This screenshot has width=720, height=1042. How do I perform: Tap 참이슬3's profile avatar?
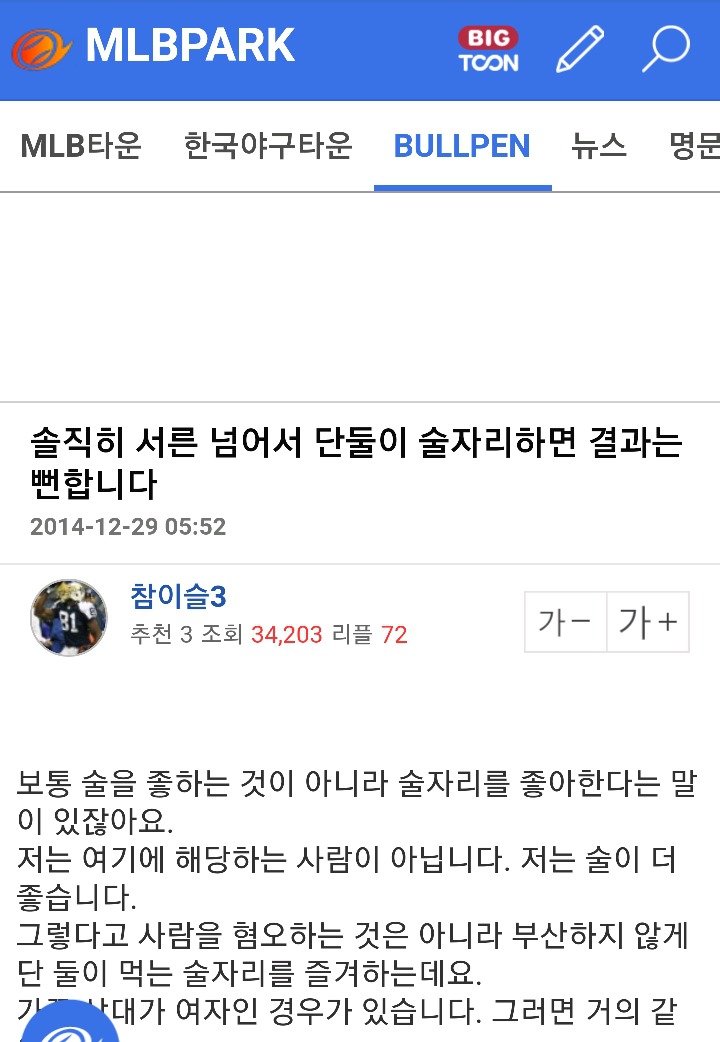tap(69, 616)
